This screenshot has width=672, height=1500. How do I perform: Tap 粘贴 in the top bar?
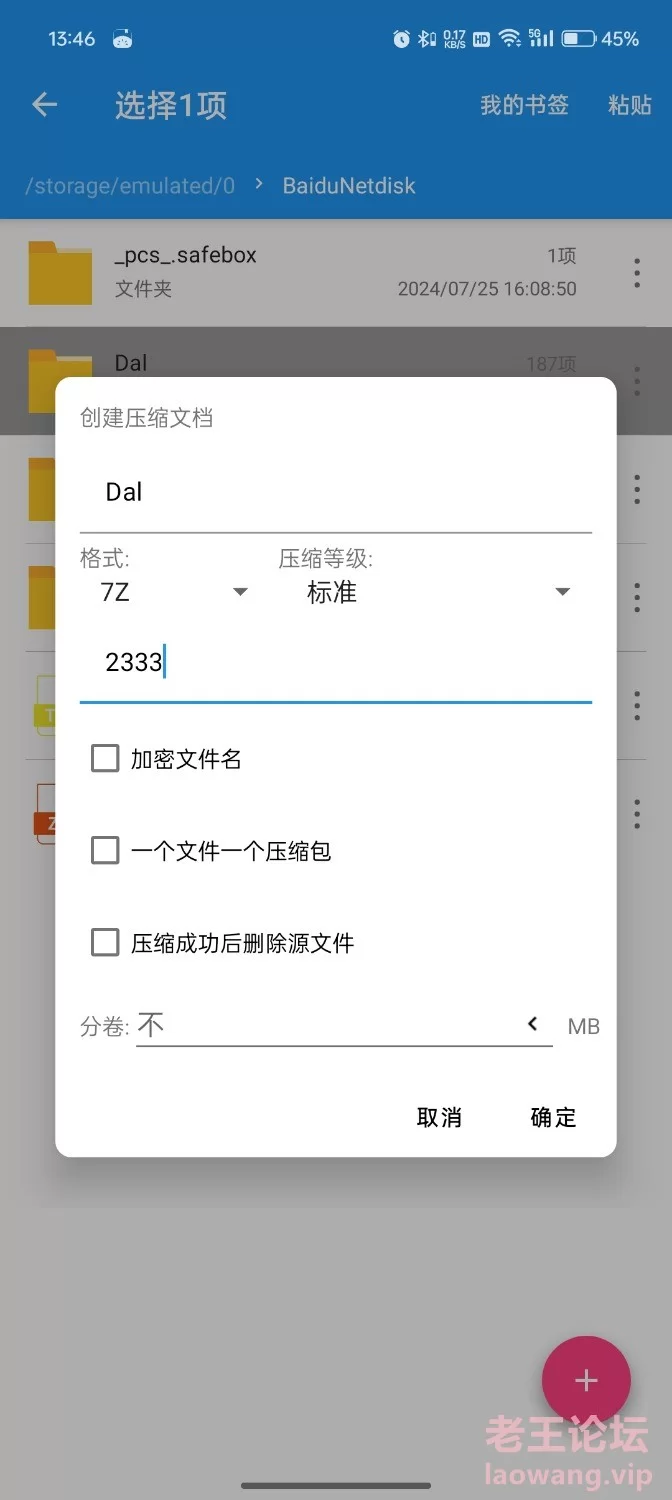629,104
